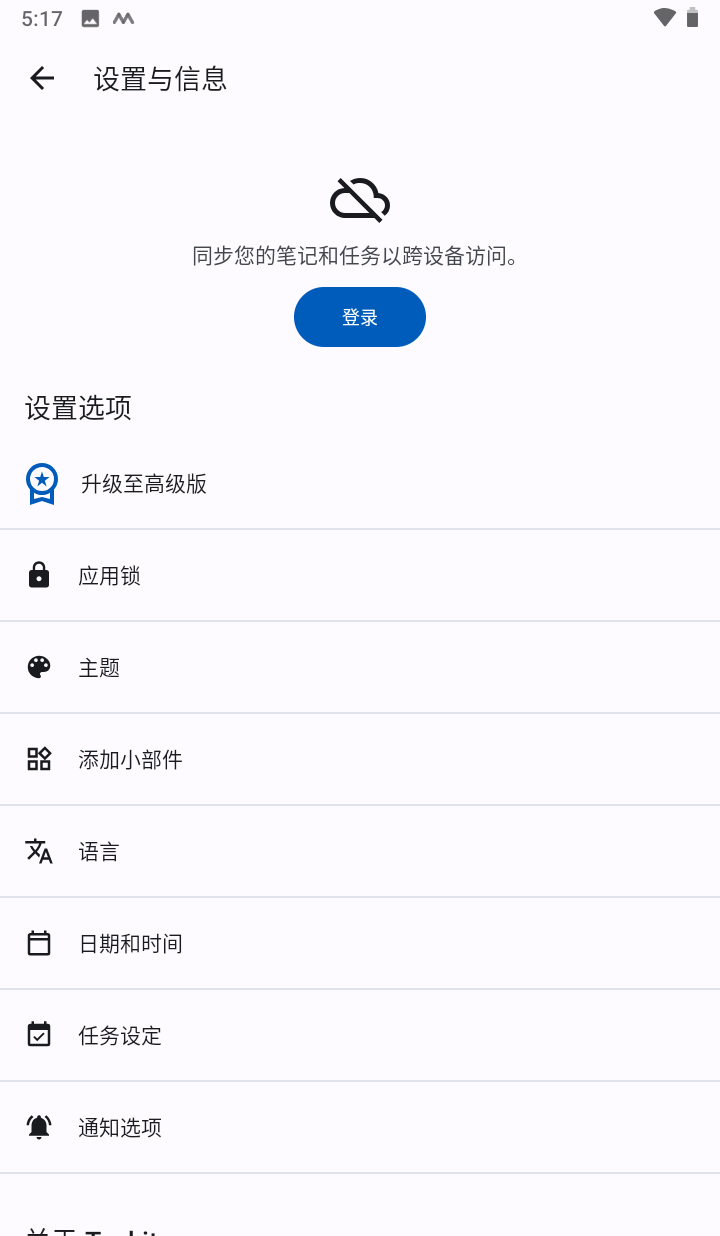Click the 添加小部件 widget icon
This screenshot has width=720, height=1236.
38,759
